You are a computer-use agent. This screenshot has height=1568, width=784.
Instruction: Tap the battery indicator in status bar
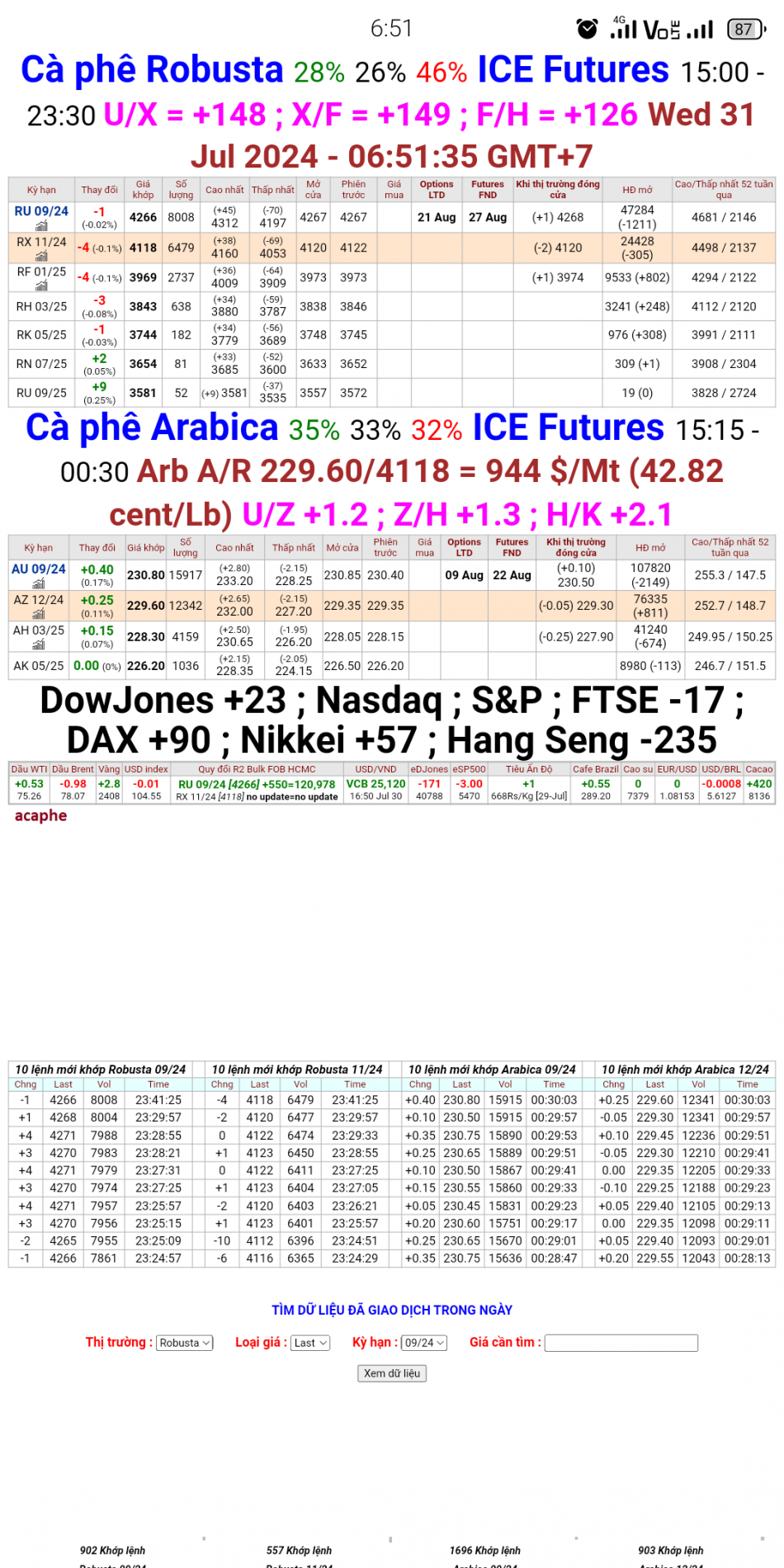coord(743,27)
